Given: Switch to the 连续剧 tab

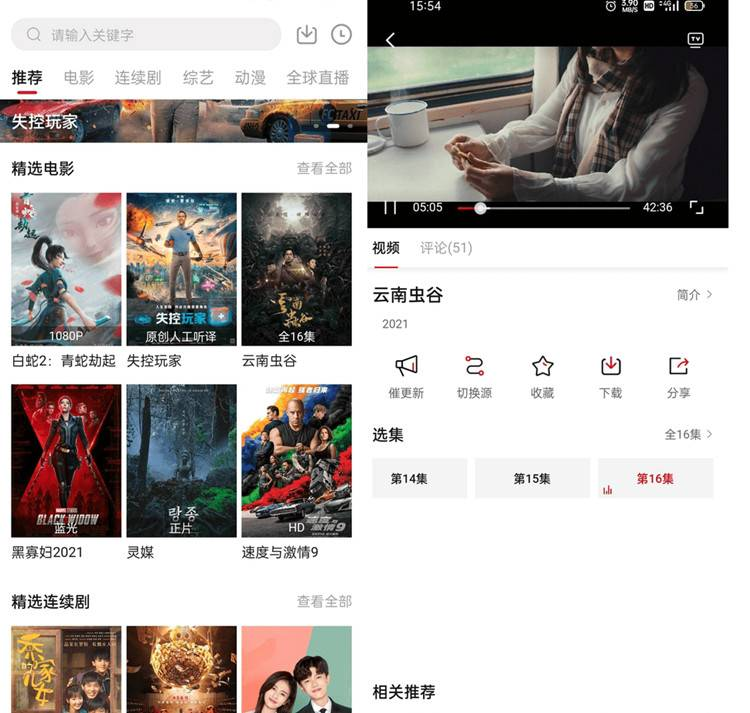Looking at the screenshot, I should tap(138, 77).
